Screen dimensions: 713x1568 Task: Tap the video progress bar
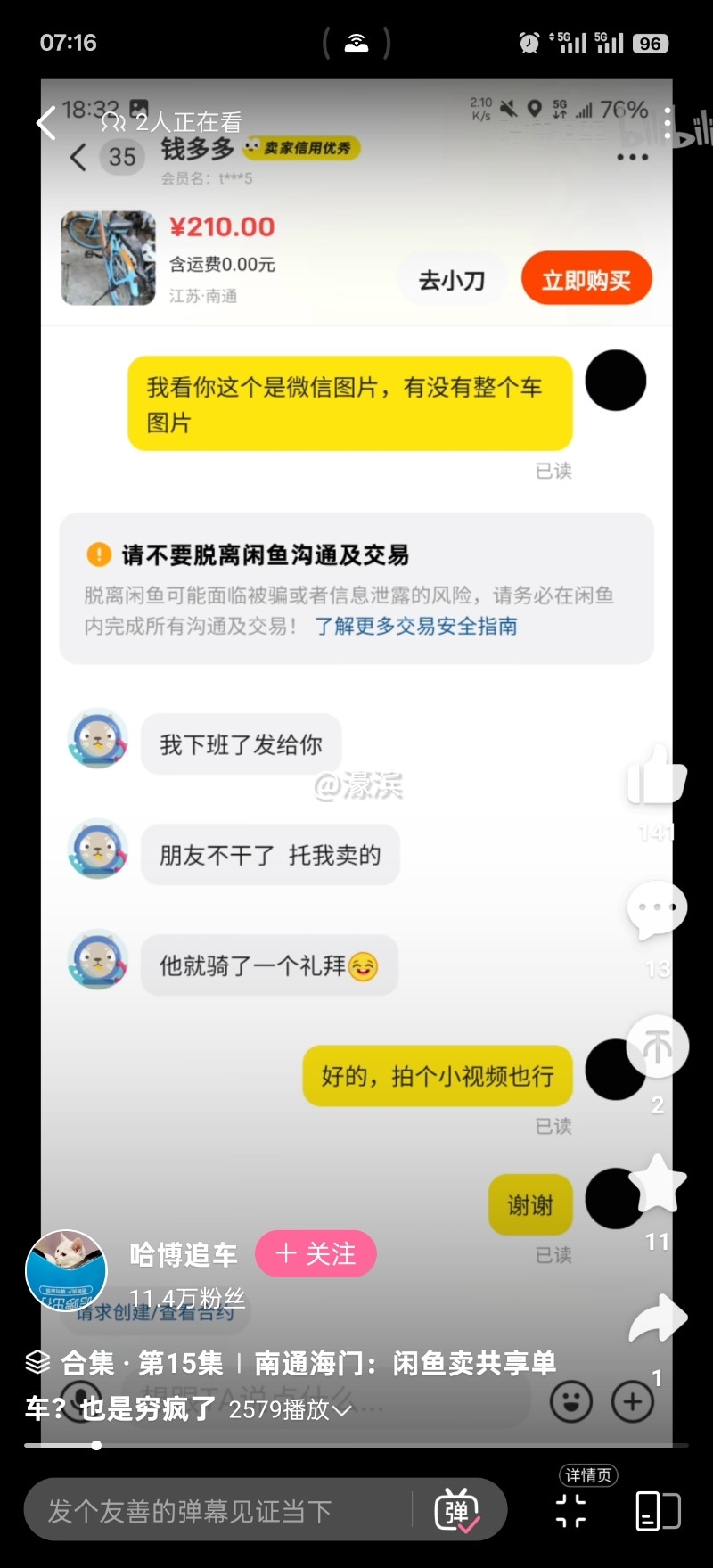tap(356, 1445)
